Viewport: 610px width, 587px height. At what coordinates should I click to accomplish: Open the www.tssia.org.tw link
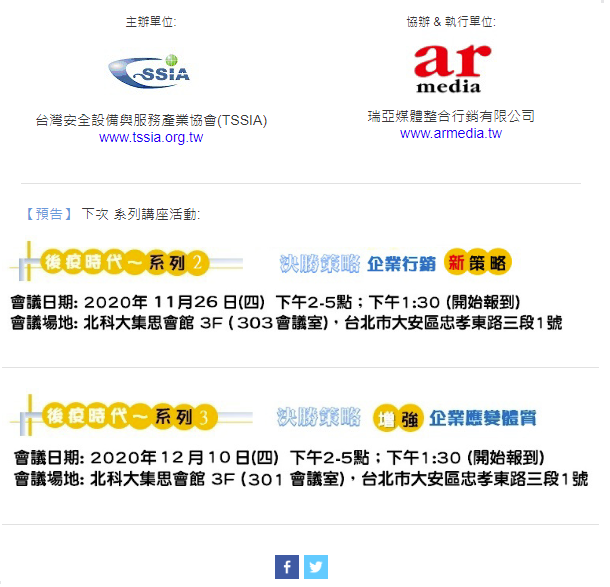click(x=151, y=138)
